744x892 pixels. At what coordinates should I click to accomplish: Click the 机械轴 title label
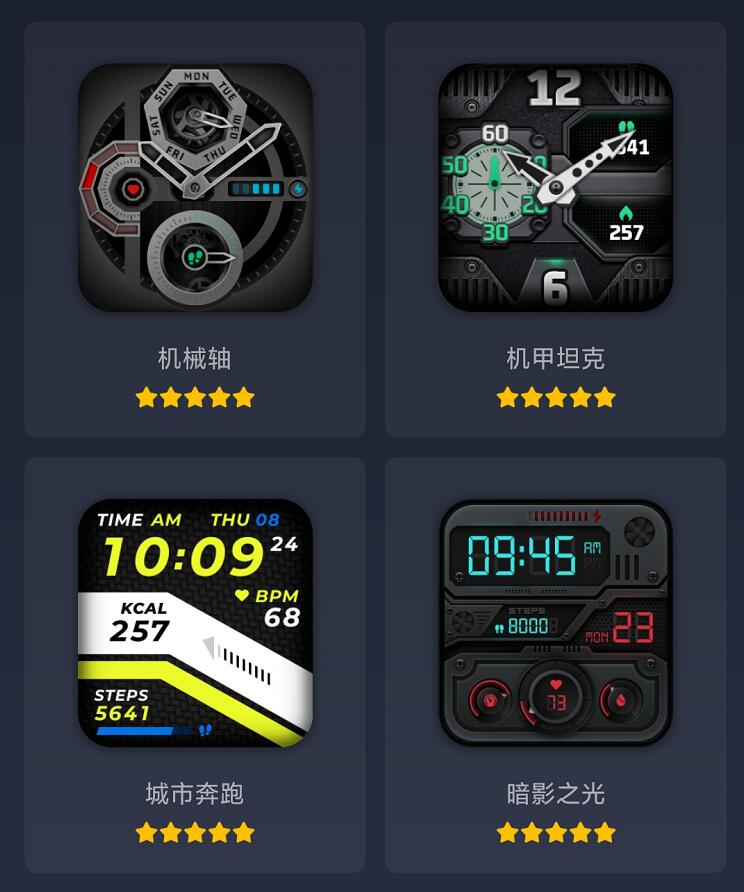pos(196,357)
